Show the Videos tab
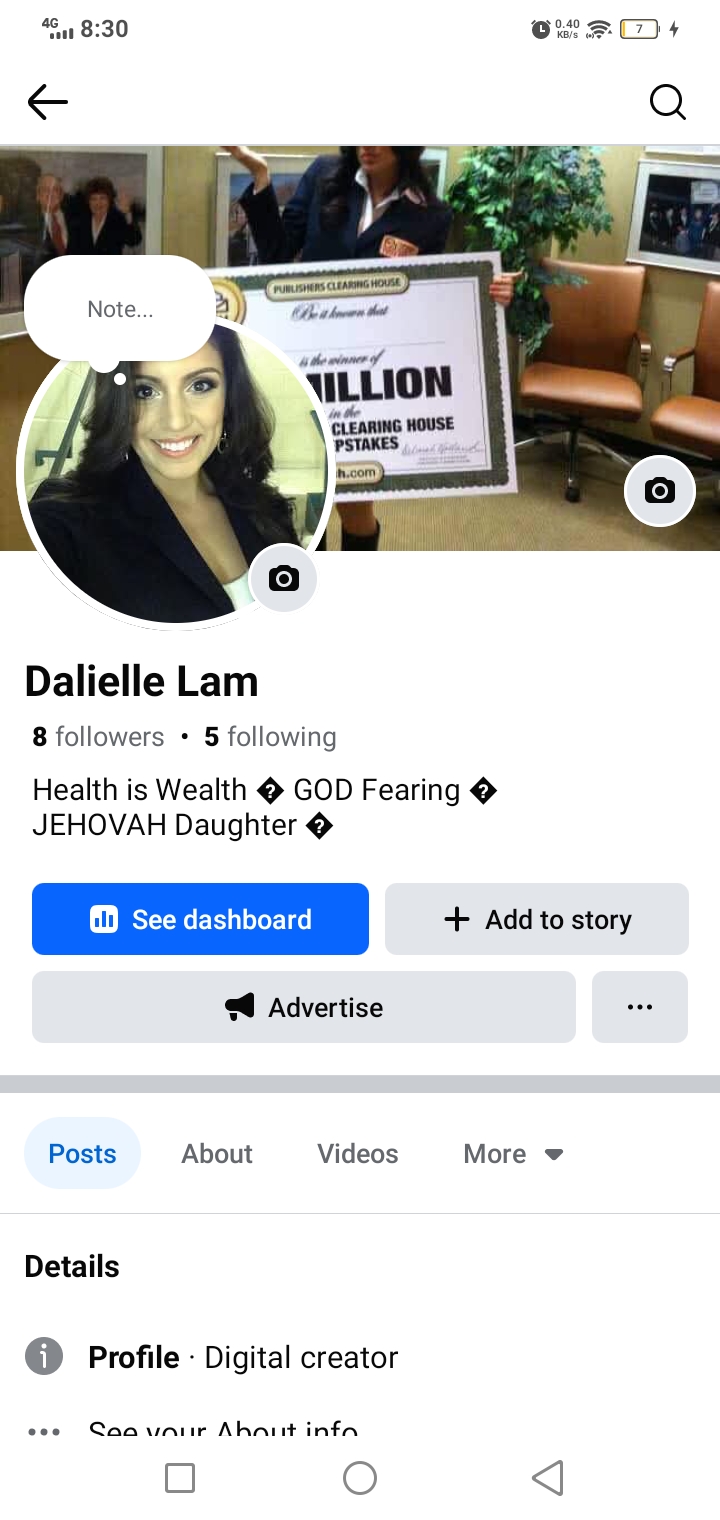This screenshot has width=720, height=1520. (358, 1153)
